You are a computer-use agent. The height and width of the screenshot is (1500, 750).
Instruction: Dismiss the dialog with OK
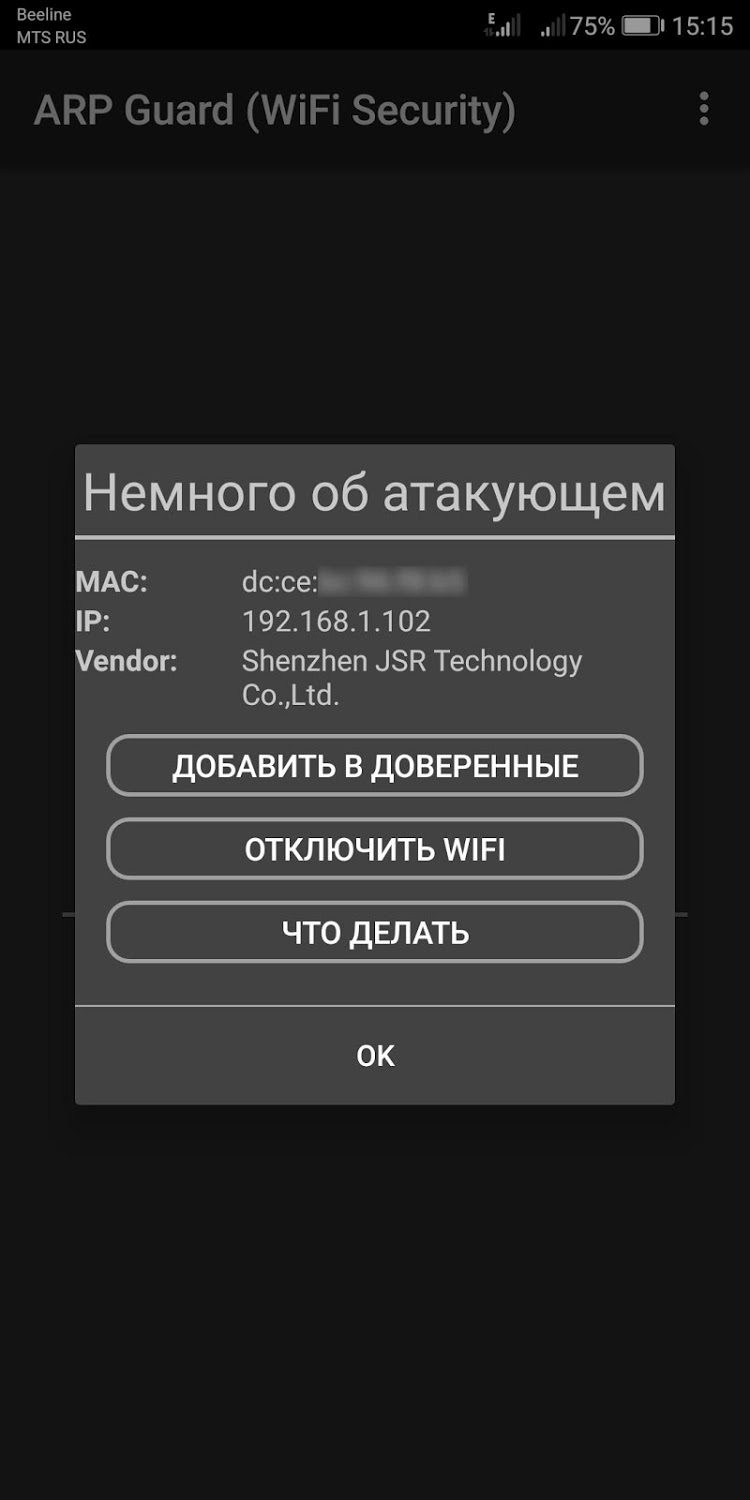coord(375,1055)
